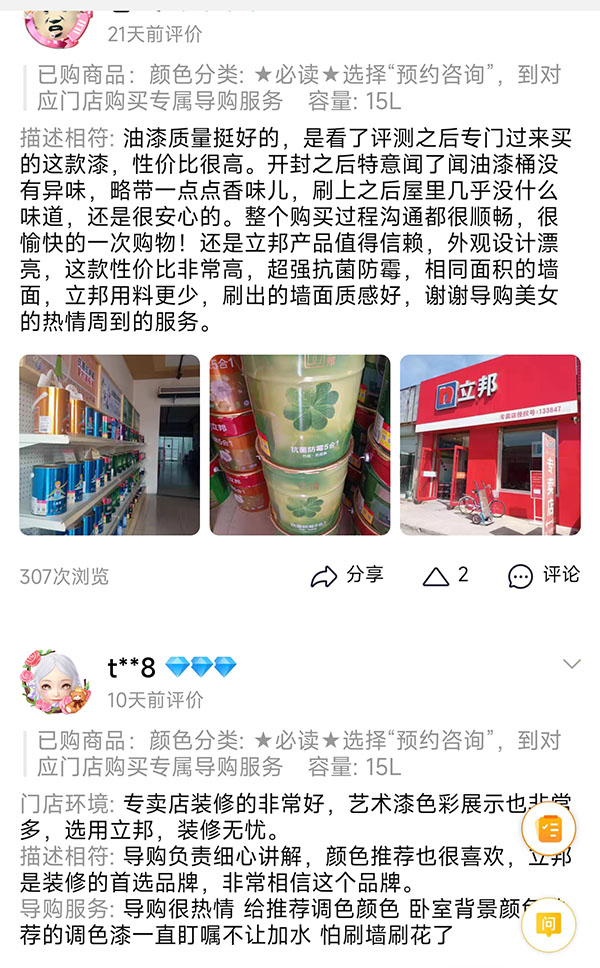Open the store shelf photo
This screenshot has width=600, height=968.
click(109, 444)
